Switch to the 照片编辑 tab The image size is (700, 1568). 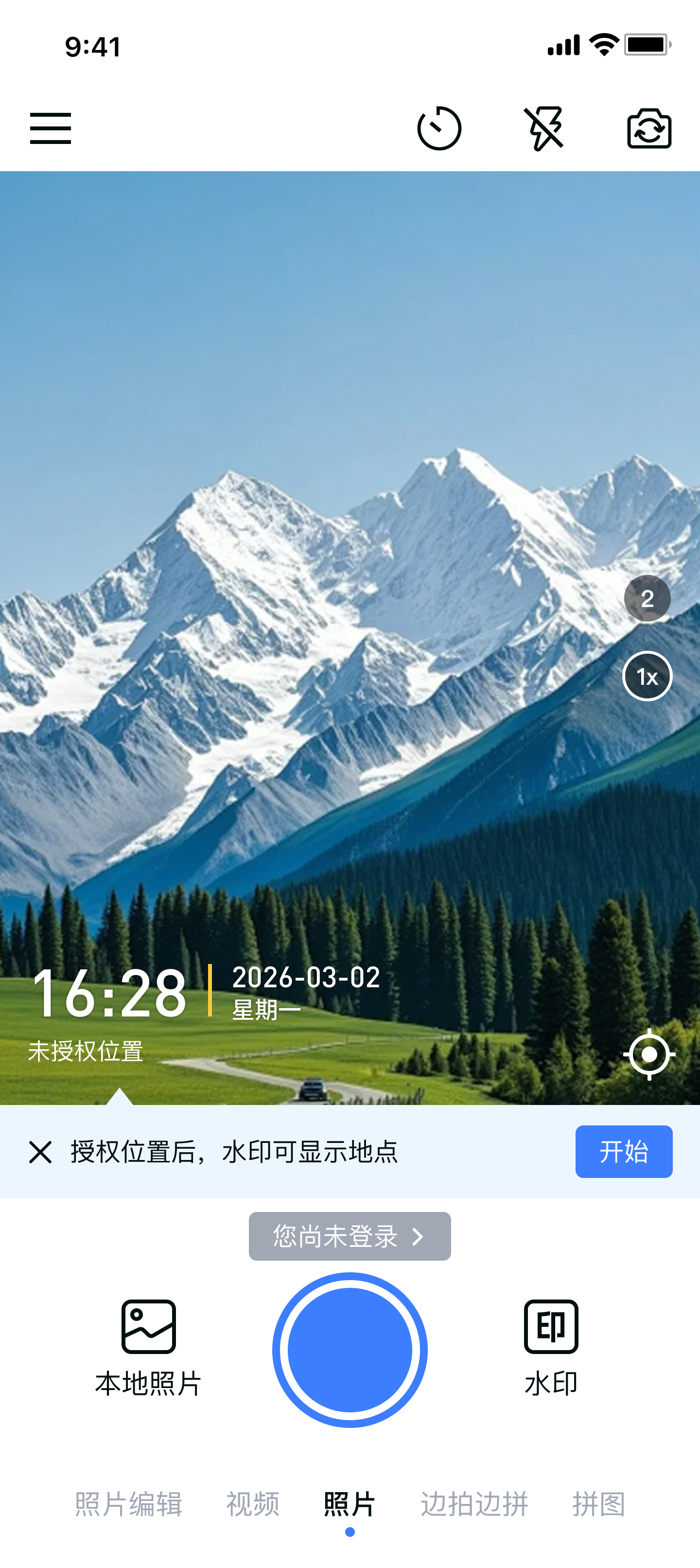point(128,1503)
